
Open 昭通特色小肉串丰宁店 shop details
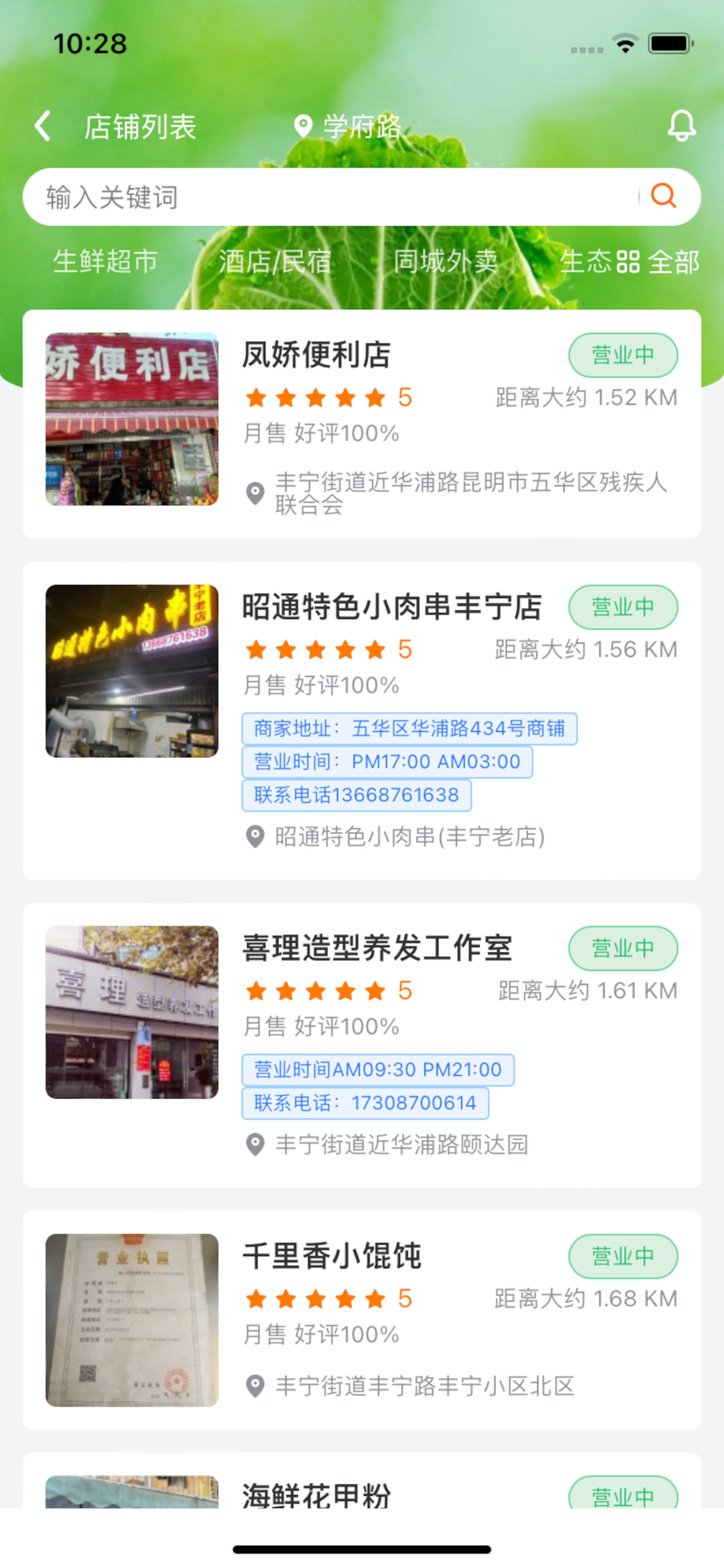(362, 720)
